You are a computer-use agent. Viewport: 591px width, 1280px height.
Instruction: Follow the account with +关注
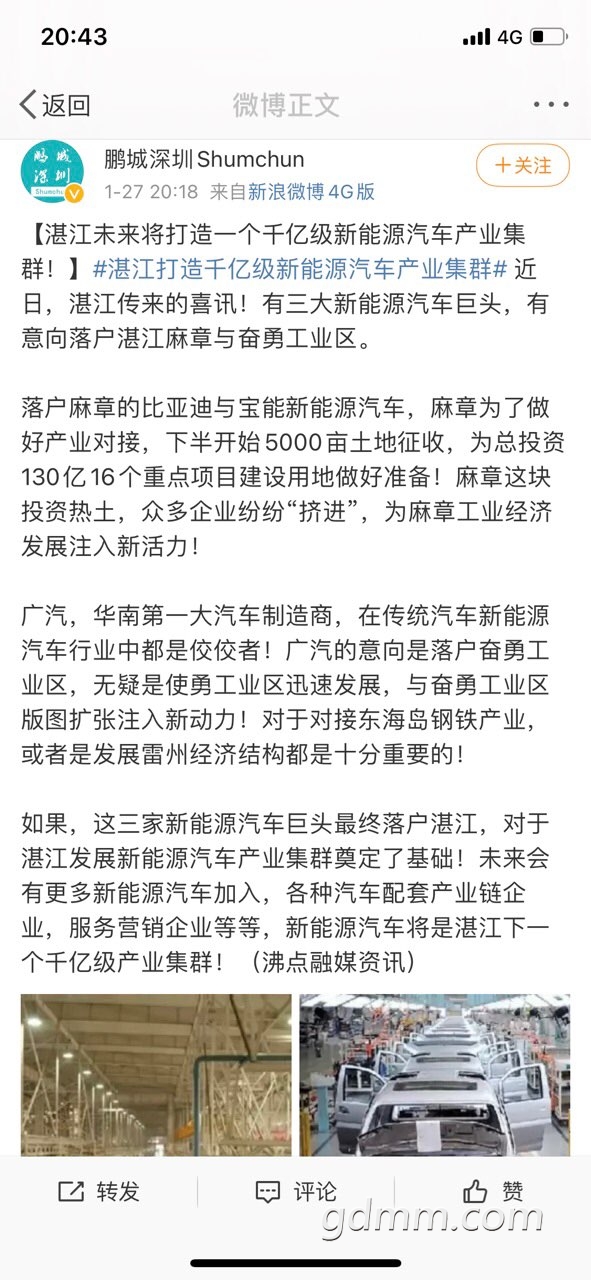(x=523, y=166)
